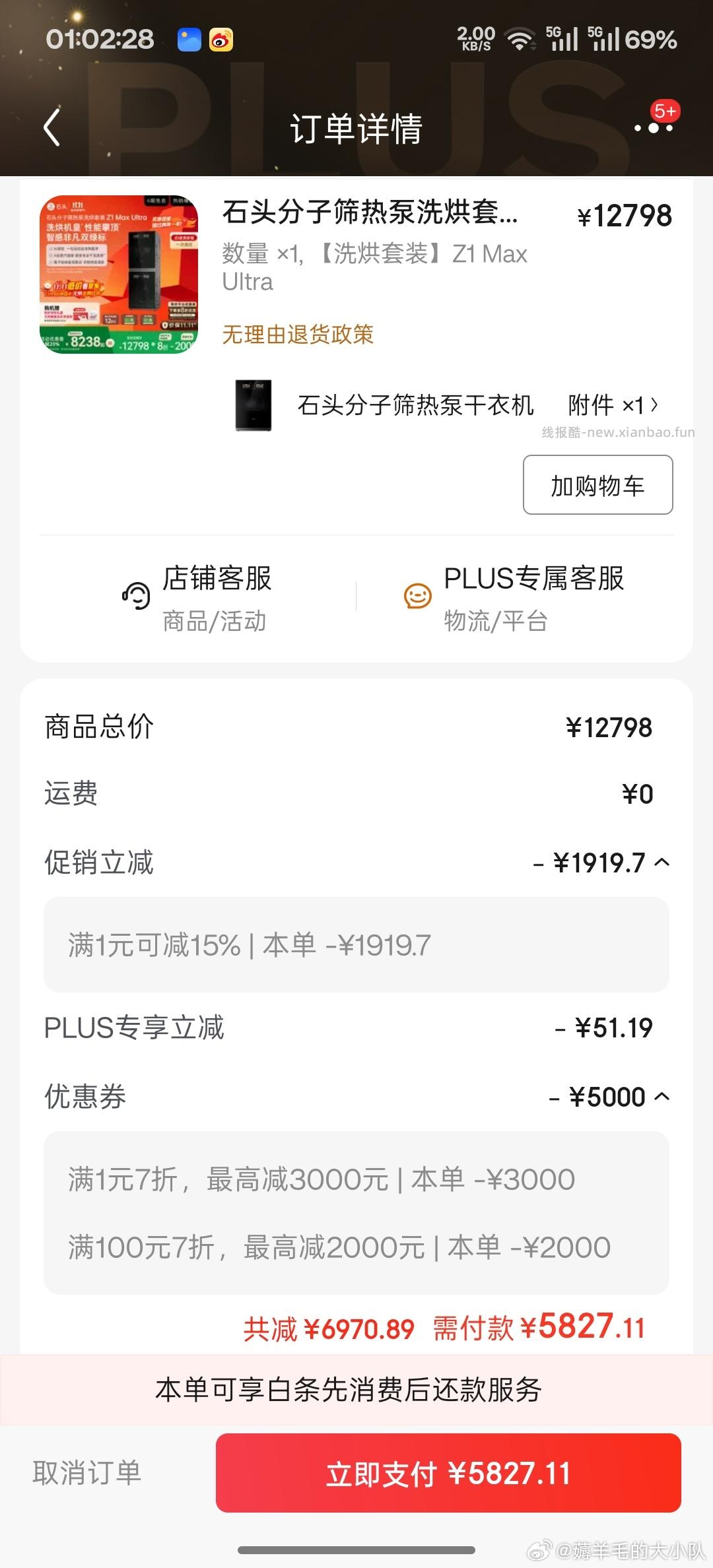
Task: Open the 无理由退货政策 return policy link
Action: [x=298, y=335]
